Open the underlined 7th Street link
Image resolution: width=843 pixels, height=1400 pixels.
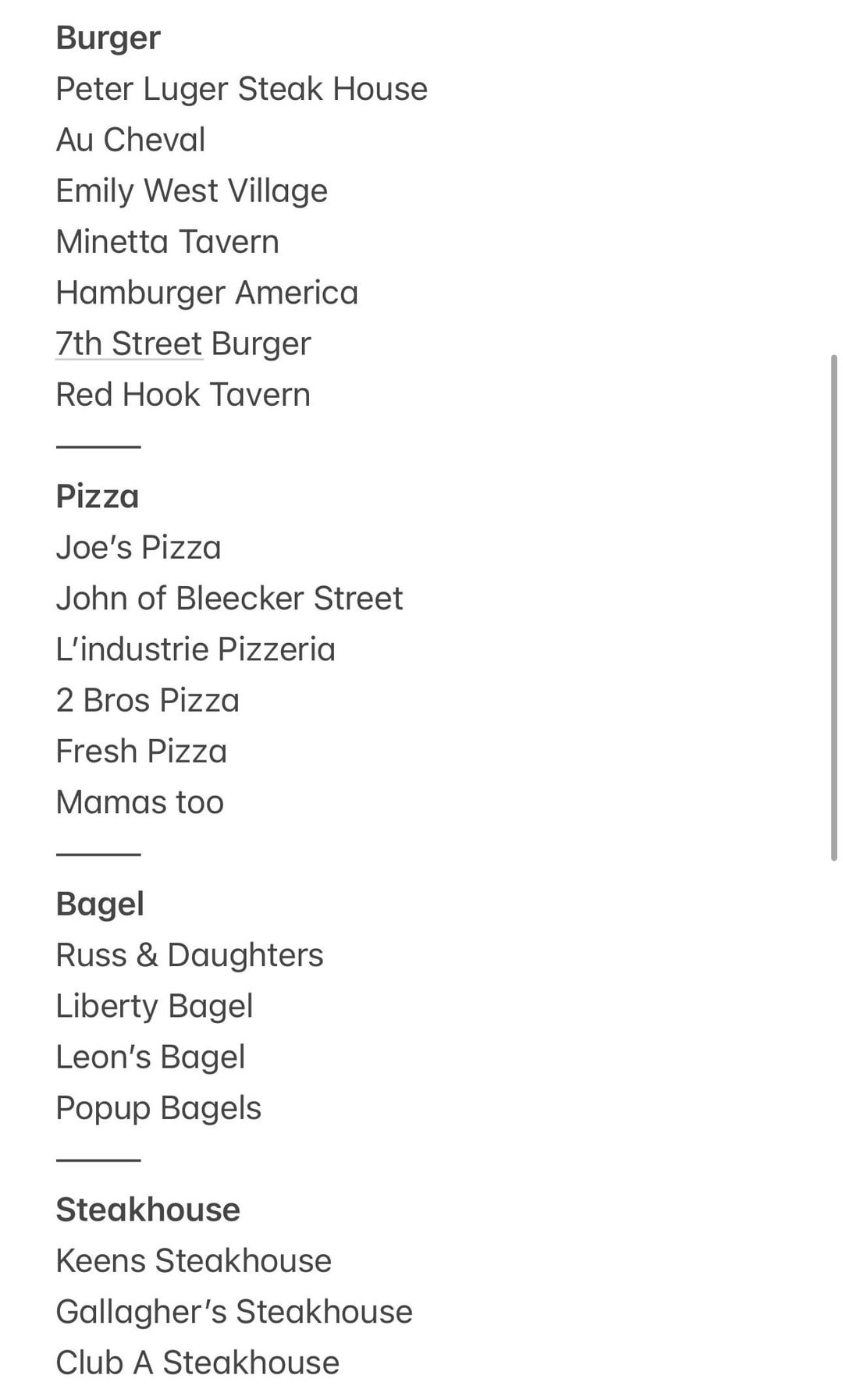click(x=130, y=344)
